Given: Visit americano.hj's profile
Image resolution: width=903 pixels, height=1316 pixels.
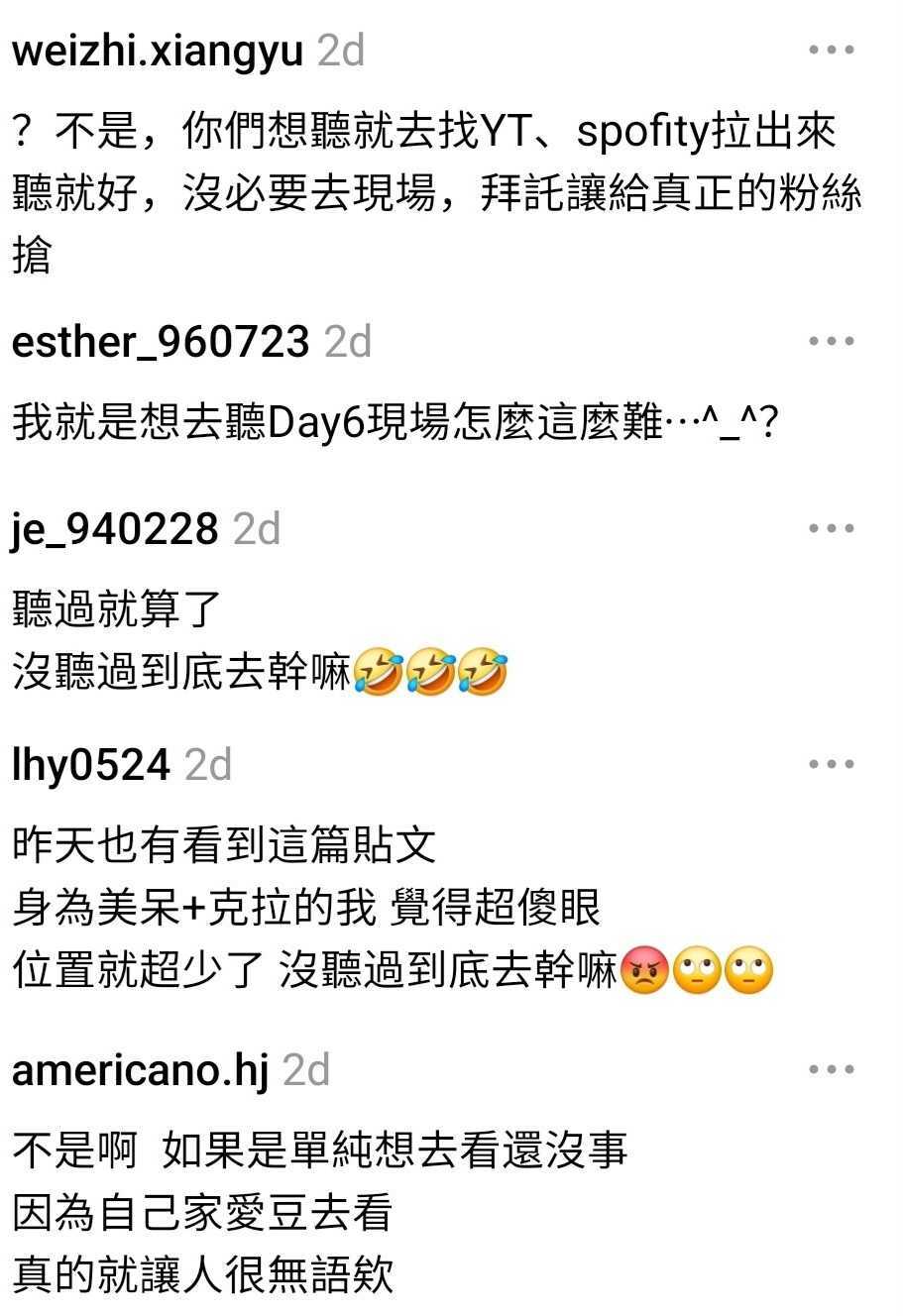Looking at the screenshot, I should coord(140,1070).
